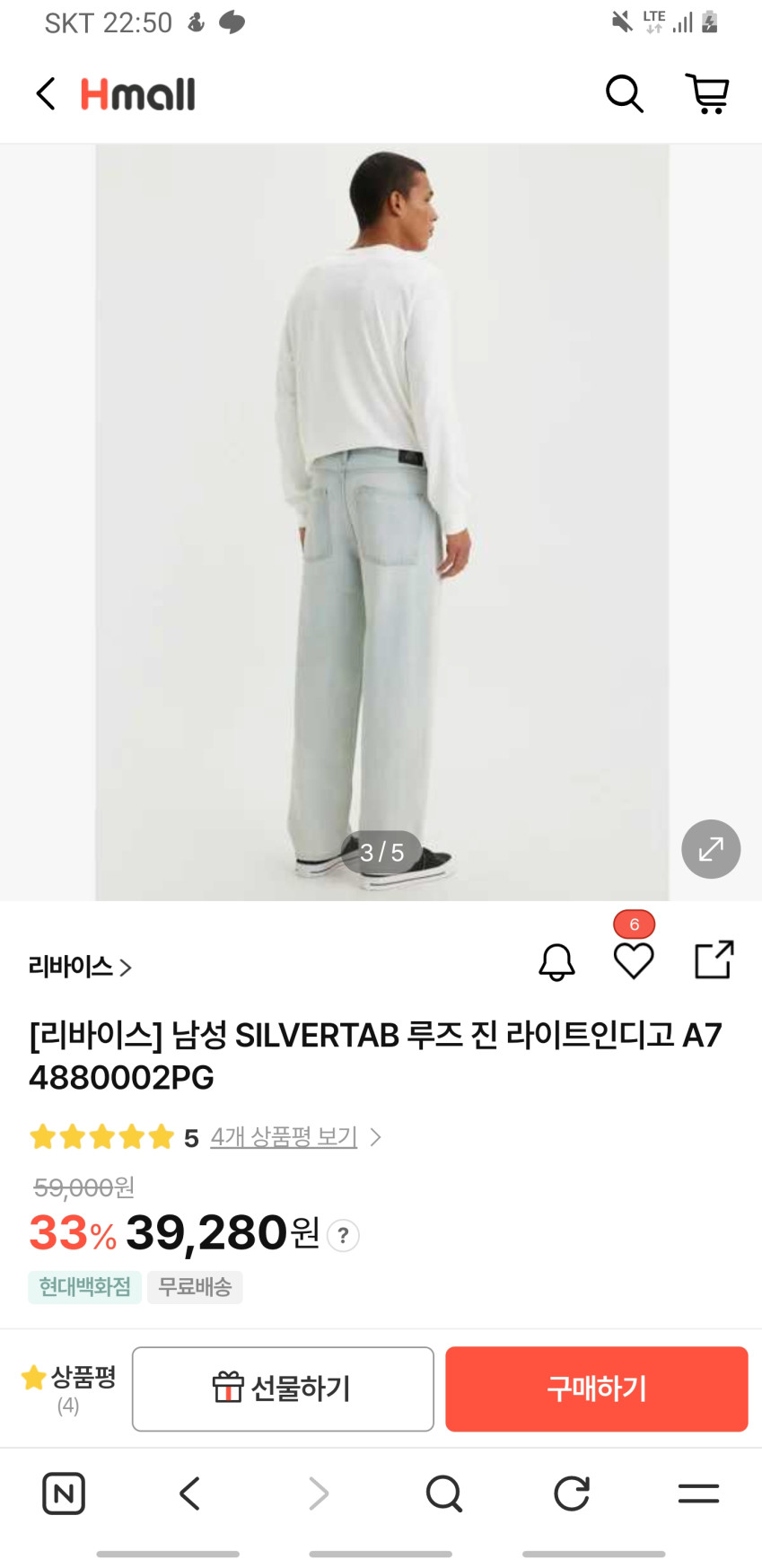Add product to wishlist heart

(634, 961)
